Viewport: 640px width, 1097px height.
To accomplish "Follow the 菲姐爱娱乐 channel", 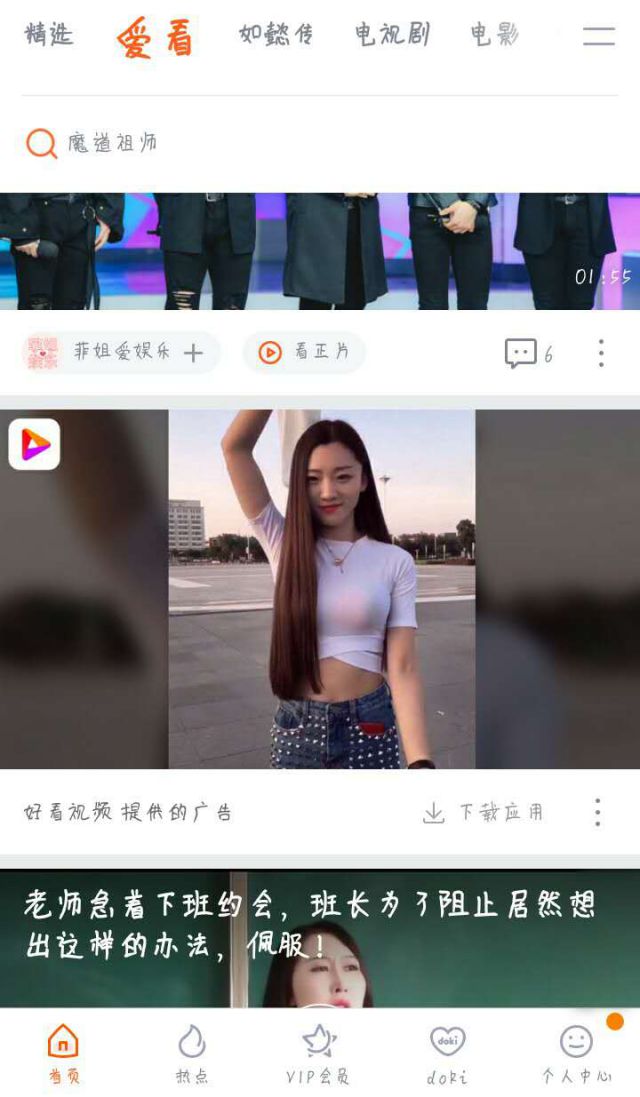I will coord(193,353).
